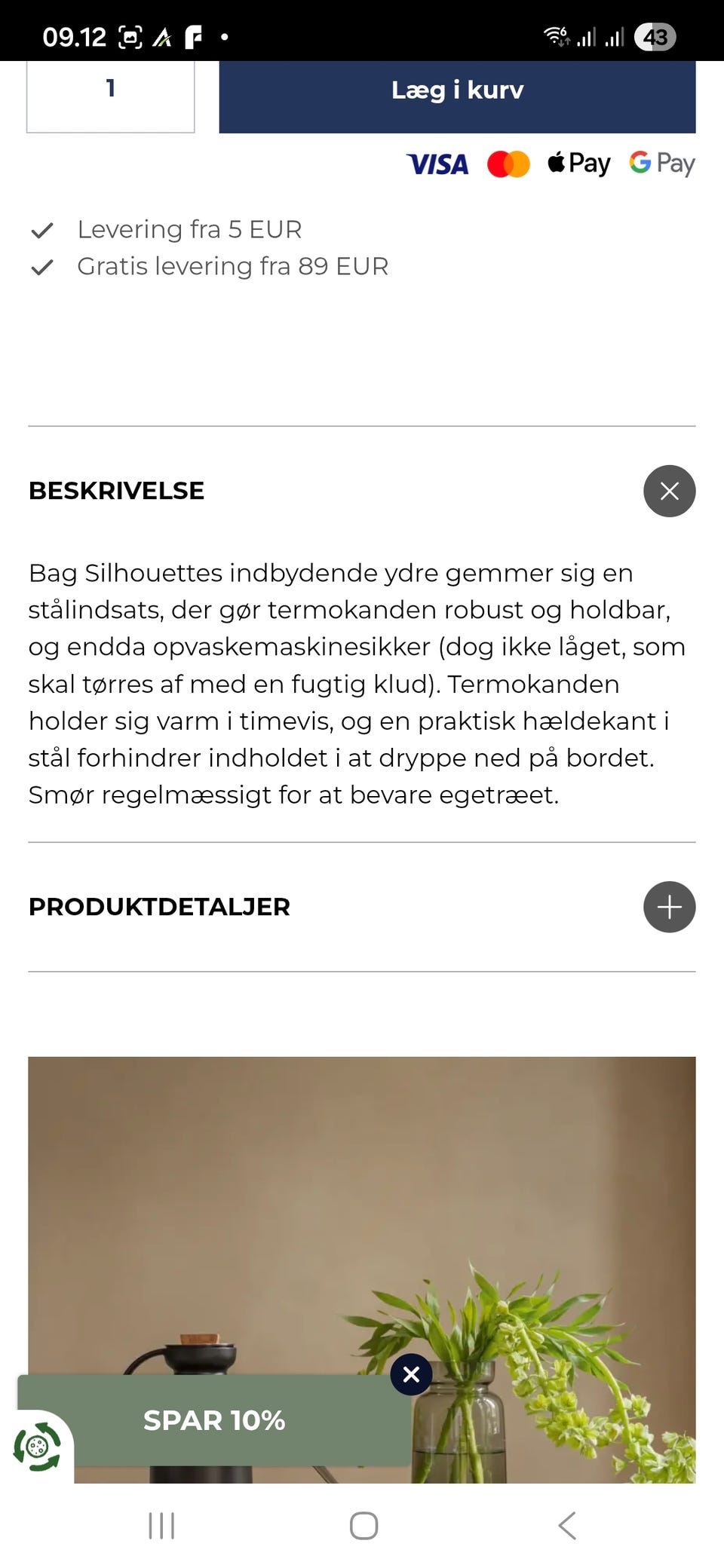
Task: Choose Apple Pay as payment method
Action: [579, 163]
